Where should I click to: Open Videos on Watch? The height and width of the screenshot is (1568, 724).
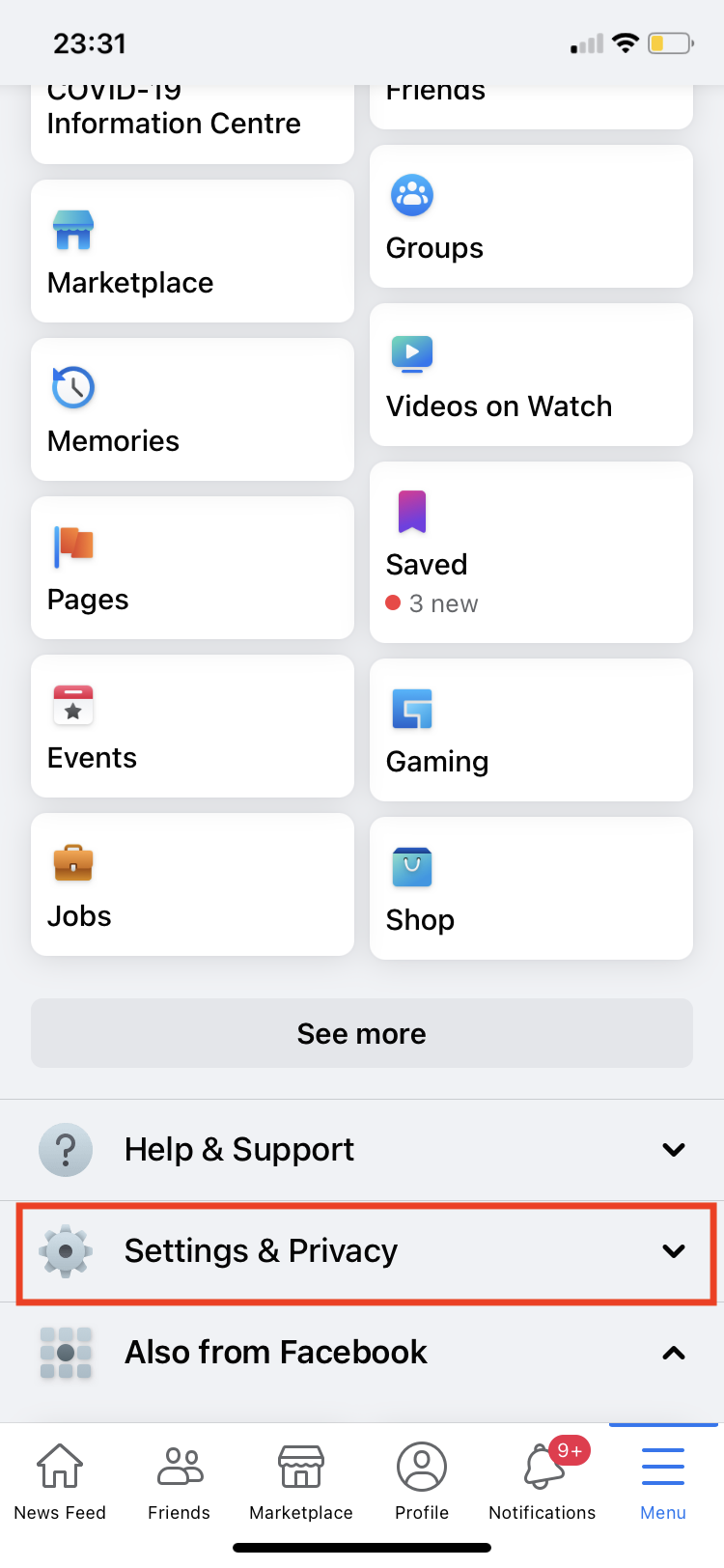click(x=531, y=375)
